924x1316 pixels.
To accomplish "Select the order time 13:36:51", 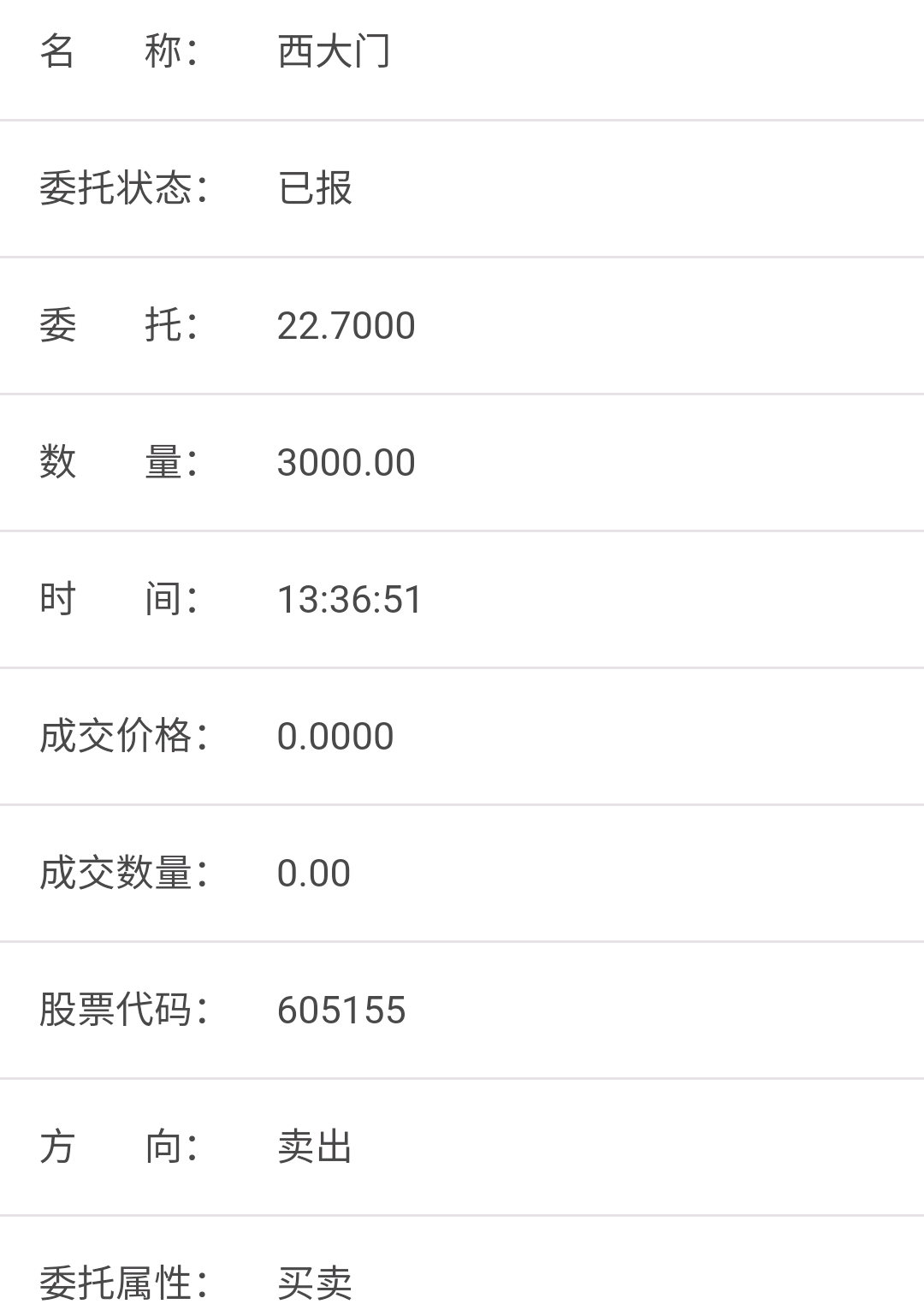I will click(x=351, y=599).
